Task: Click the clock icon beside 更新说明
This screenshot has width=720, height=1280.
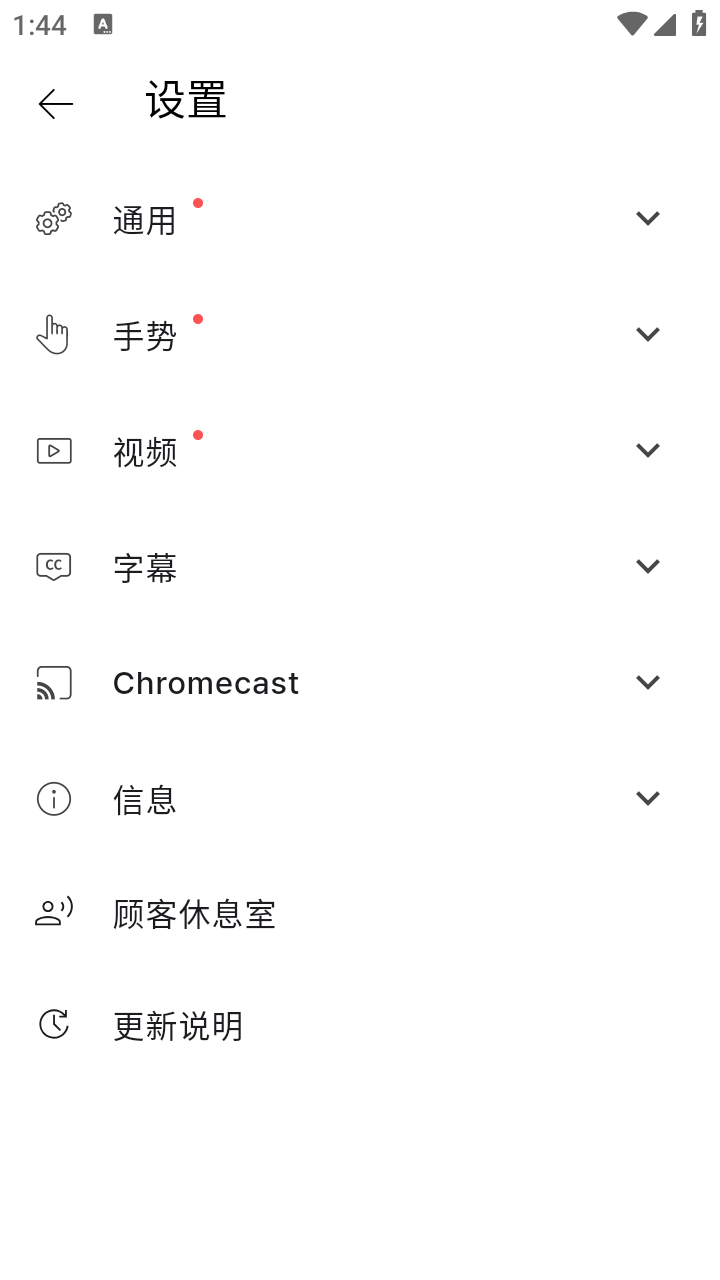Action: (x=53, y=1024)
